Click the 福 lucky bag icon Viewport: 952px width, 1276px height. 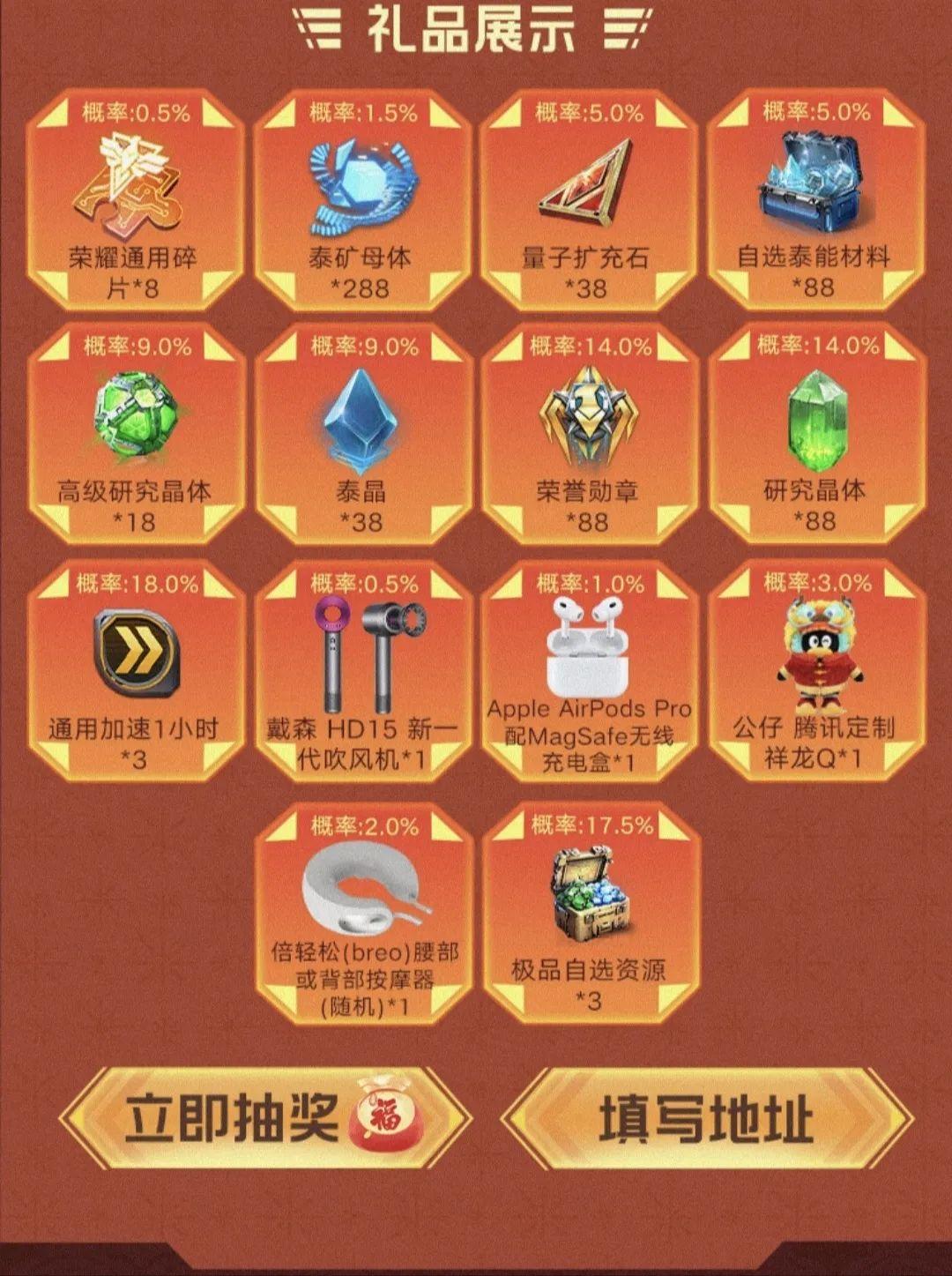385,1117
